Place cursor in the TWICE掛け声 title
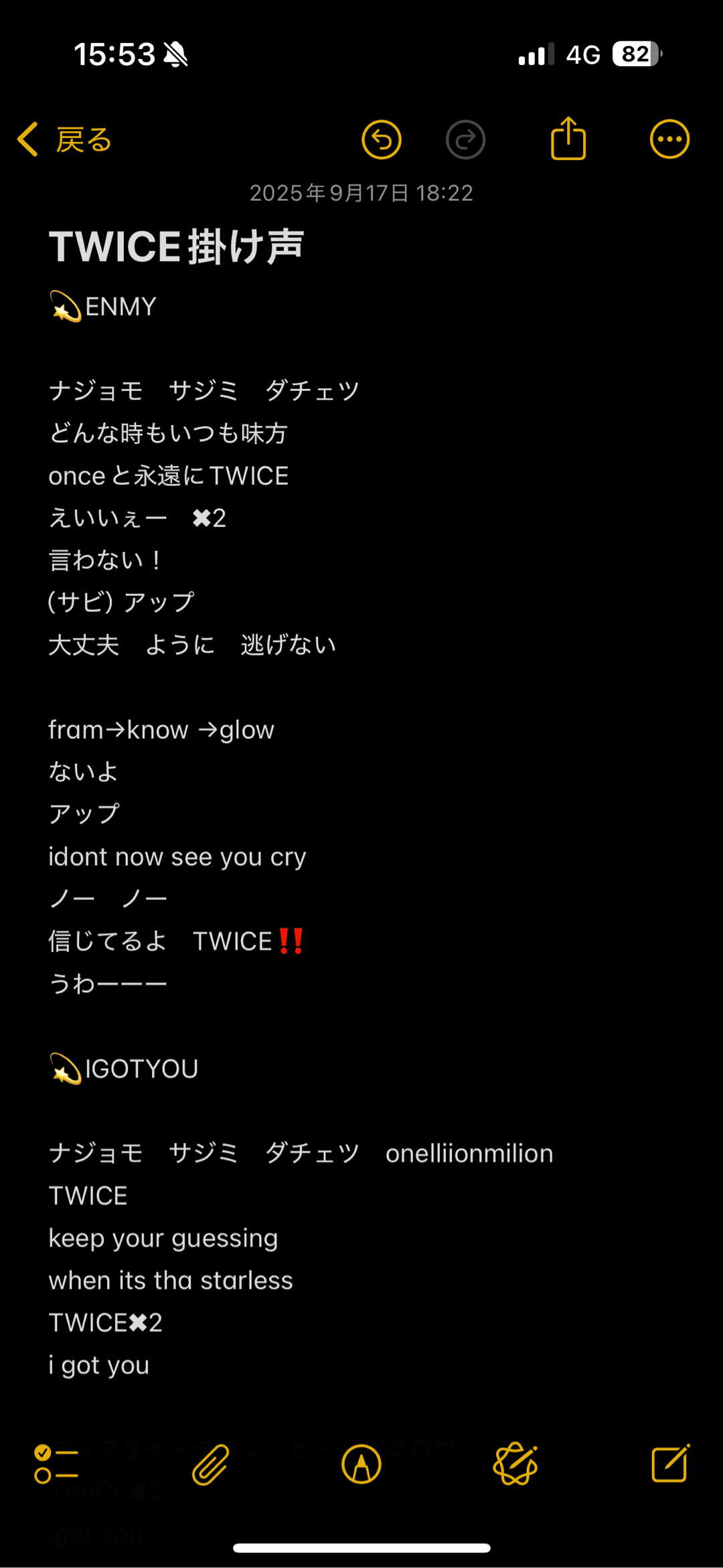 tap(177, 246)
